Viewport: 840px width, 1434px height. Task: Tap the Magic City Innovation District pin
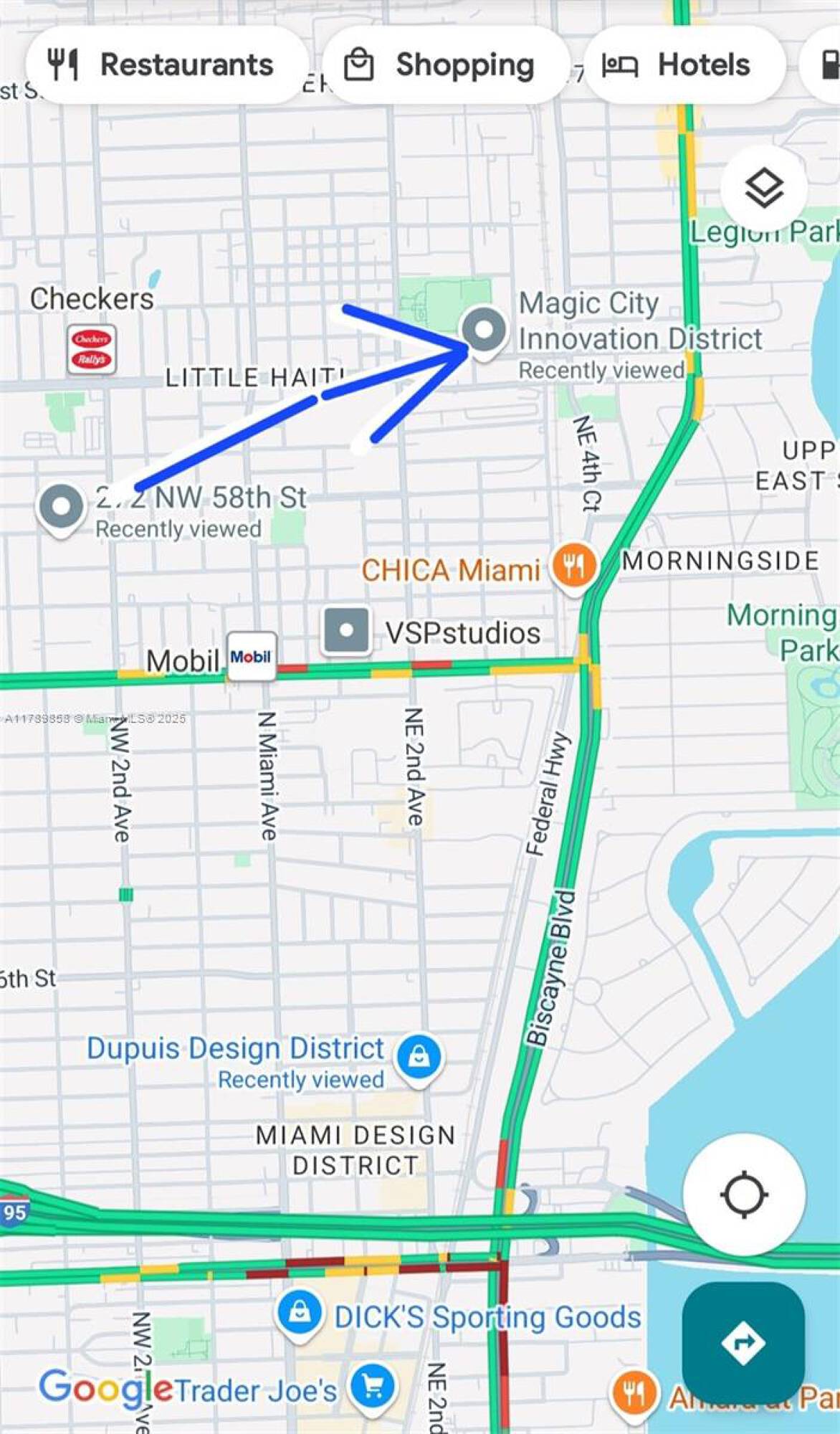pyautogui.click(x=485, y=331)
